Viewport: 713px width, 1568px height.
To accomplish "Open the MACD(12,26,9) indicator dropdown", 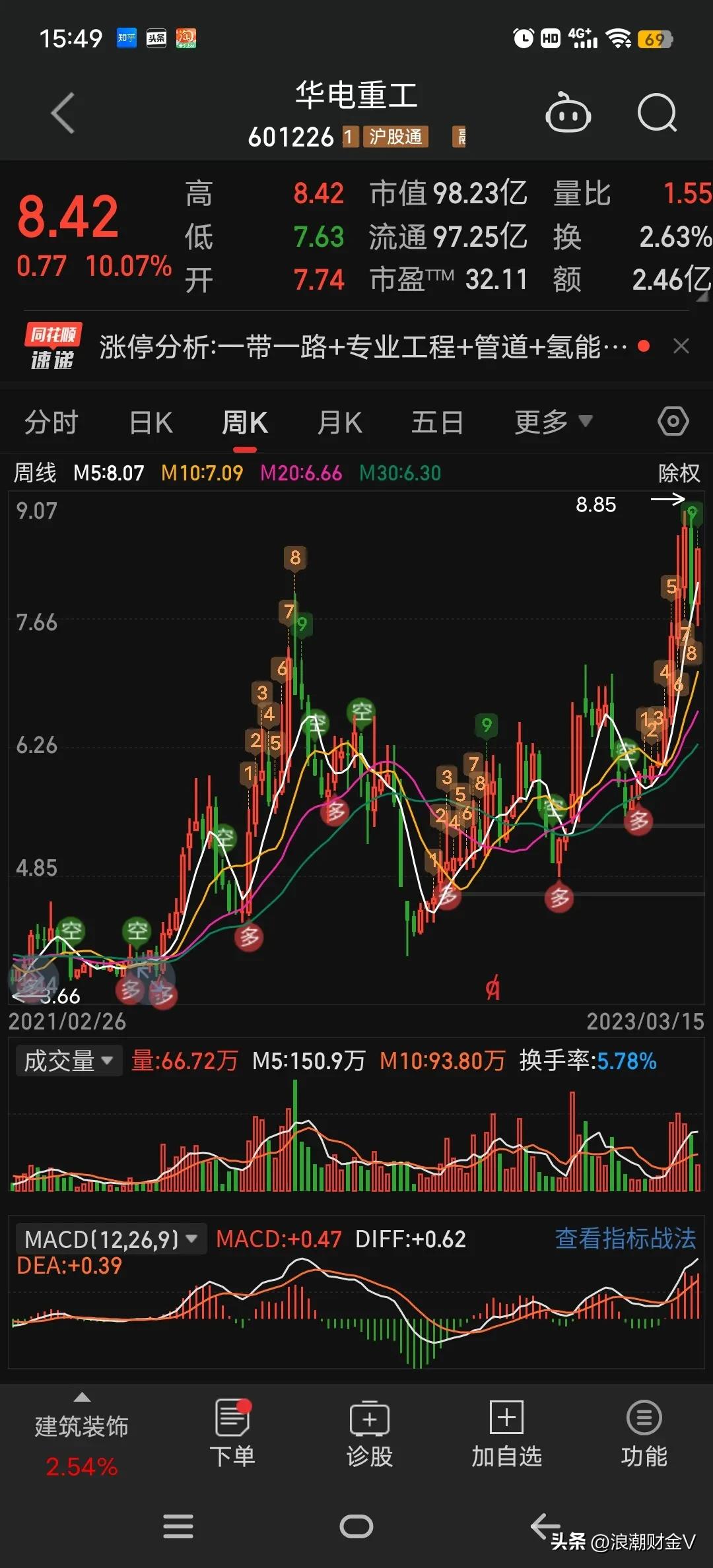I will [x=109, y=1239].
